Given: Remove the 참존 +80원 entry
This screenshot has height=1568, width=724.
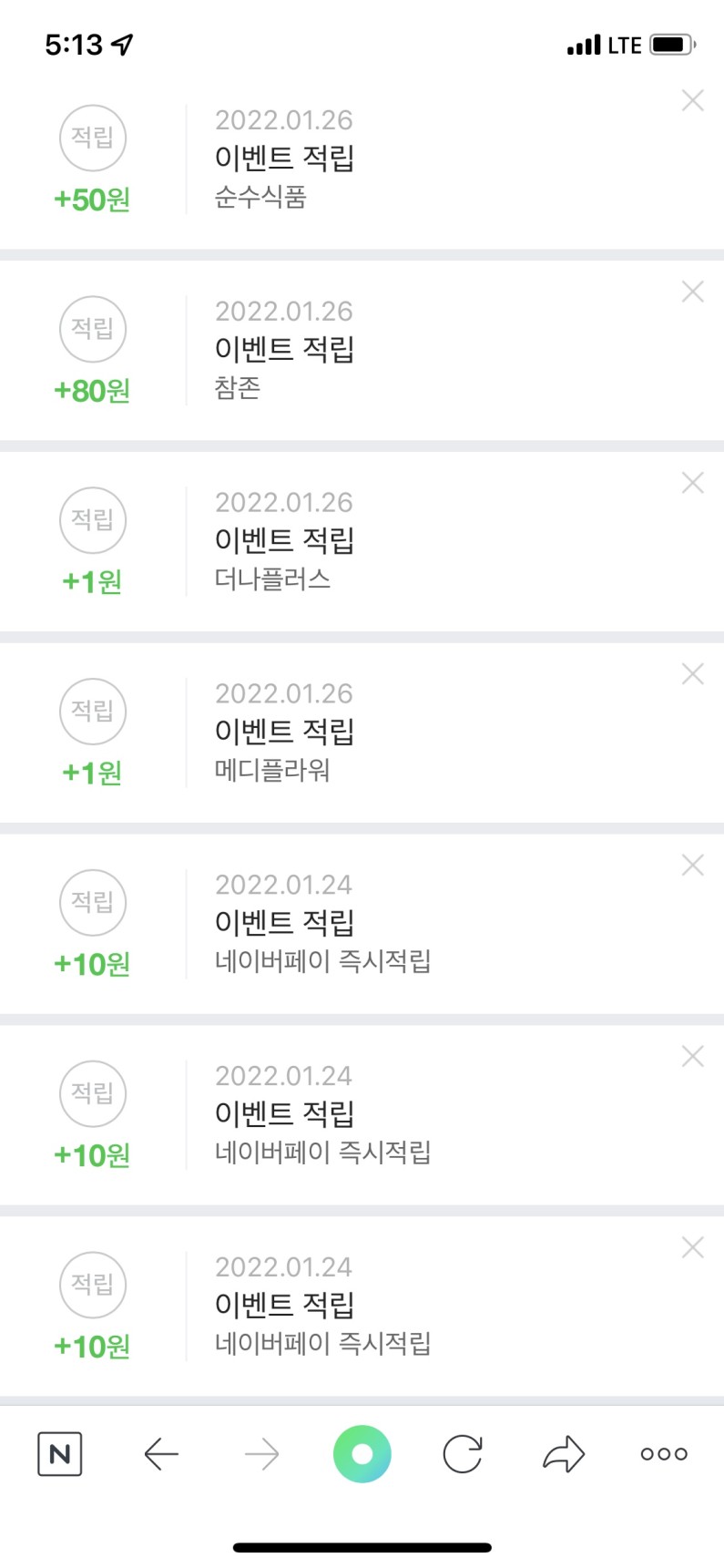Looking at the screenshot, I should point(692,292).
